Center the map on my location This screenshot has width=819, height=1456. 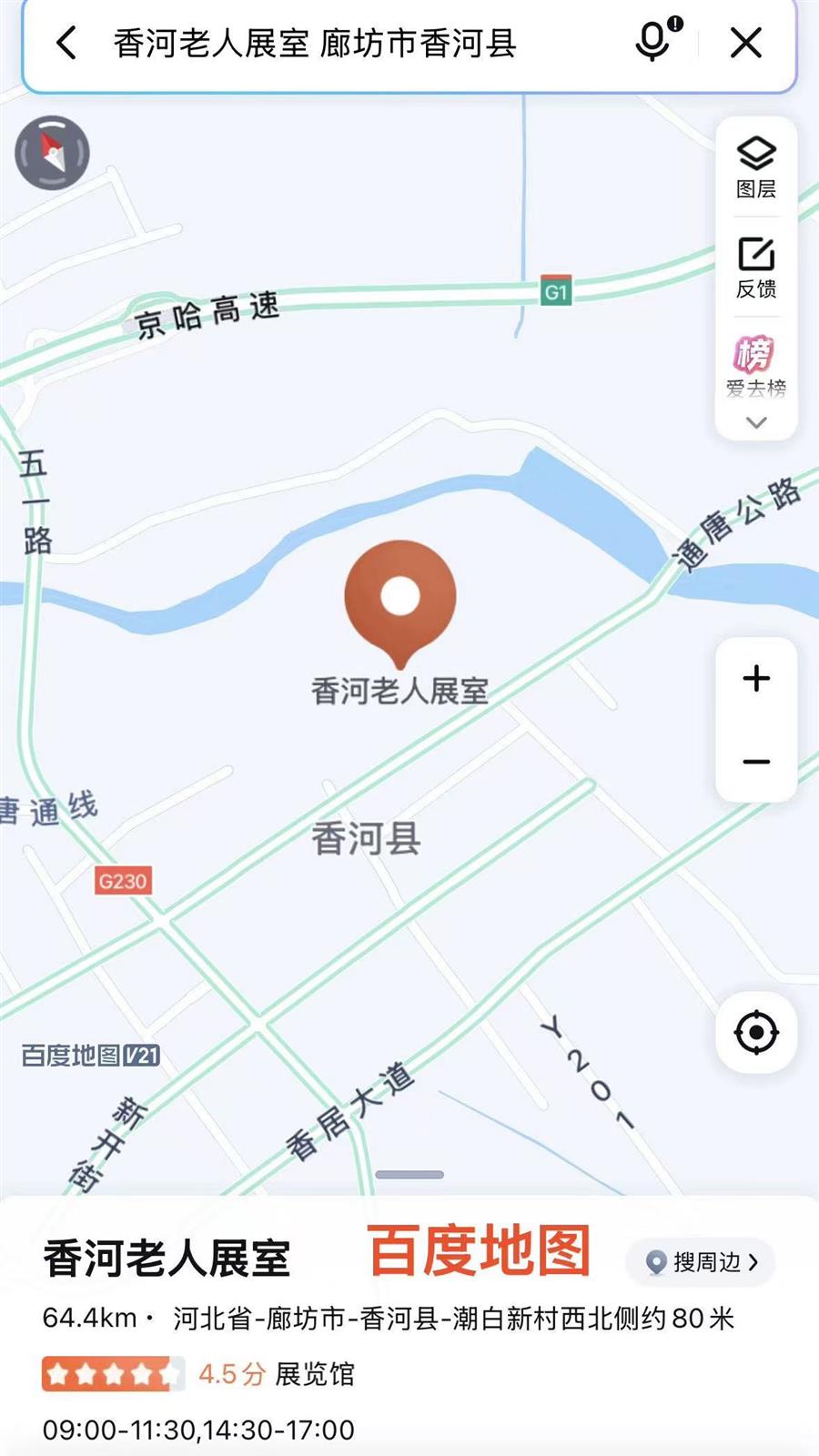point(756,1033)
